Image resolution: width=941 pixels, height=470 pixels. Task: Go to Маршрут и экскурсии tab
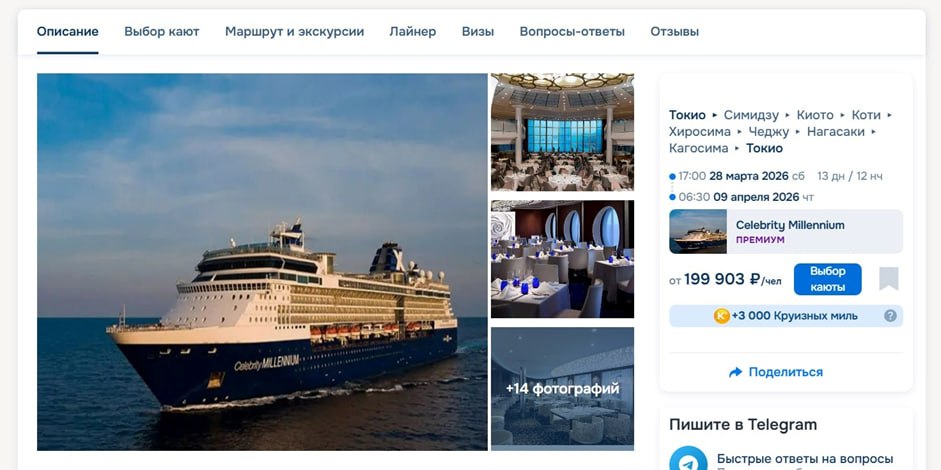[x=294, y=31]
